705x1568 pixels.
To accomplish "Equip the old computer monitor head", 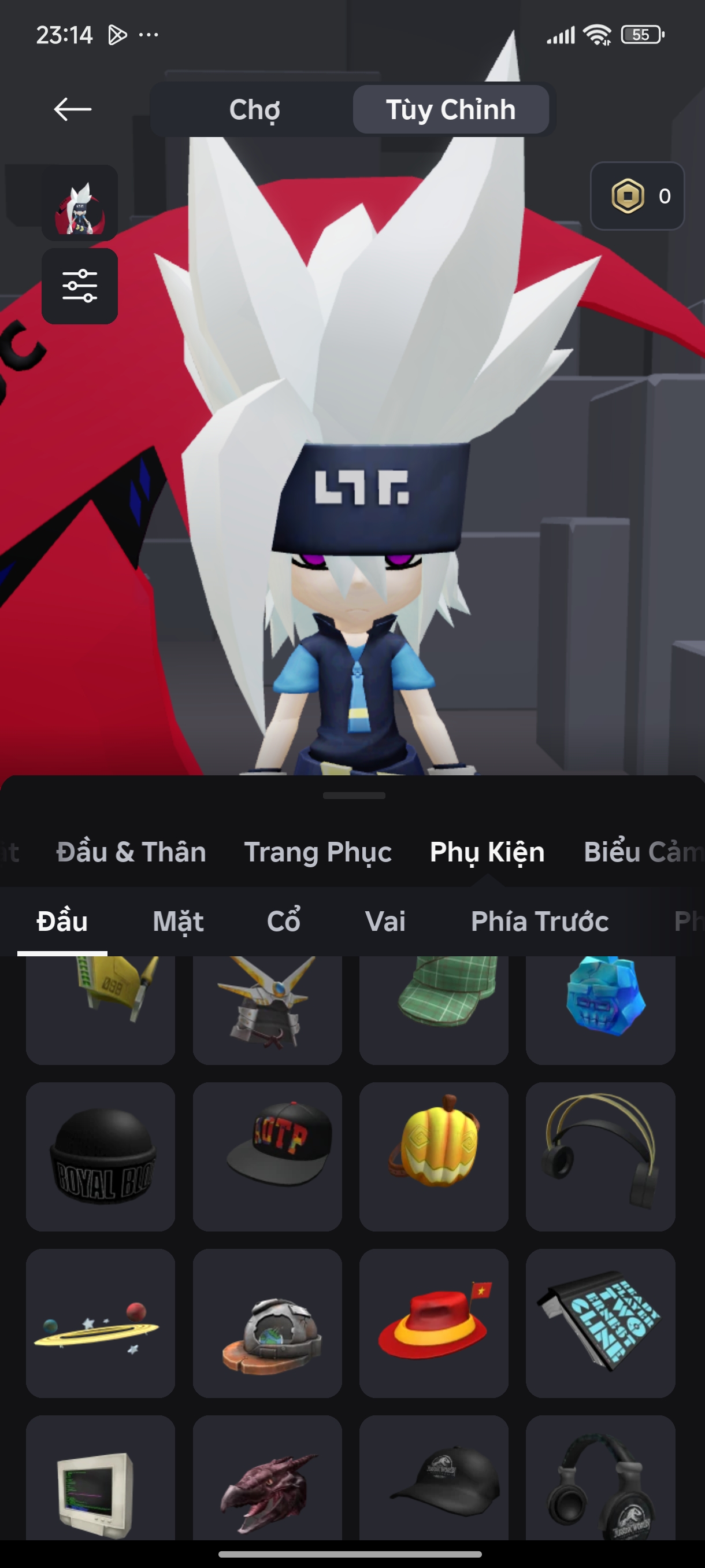I will [101, 1485].
